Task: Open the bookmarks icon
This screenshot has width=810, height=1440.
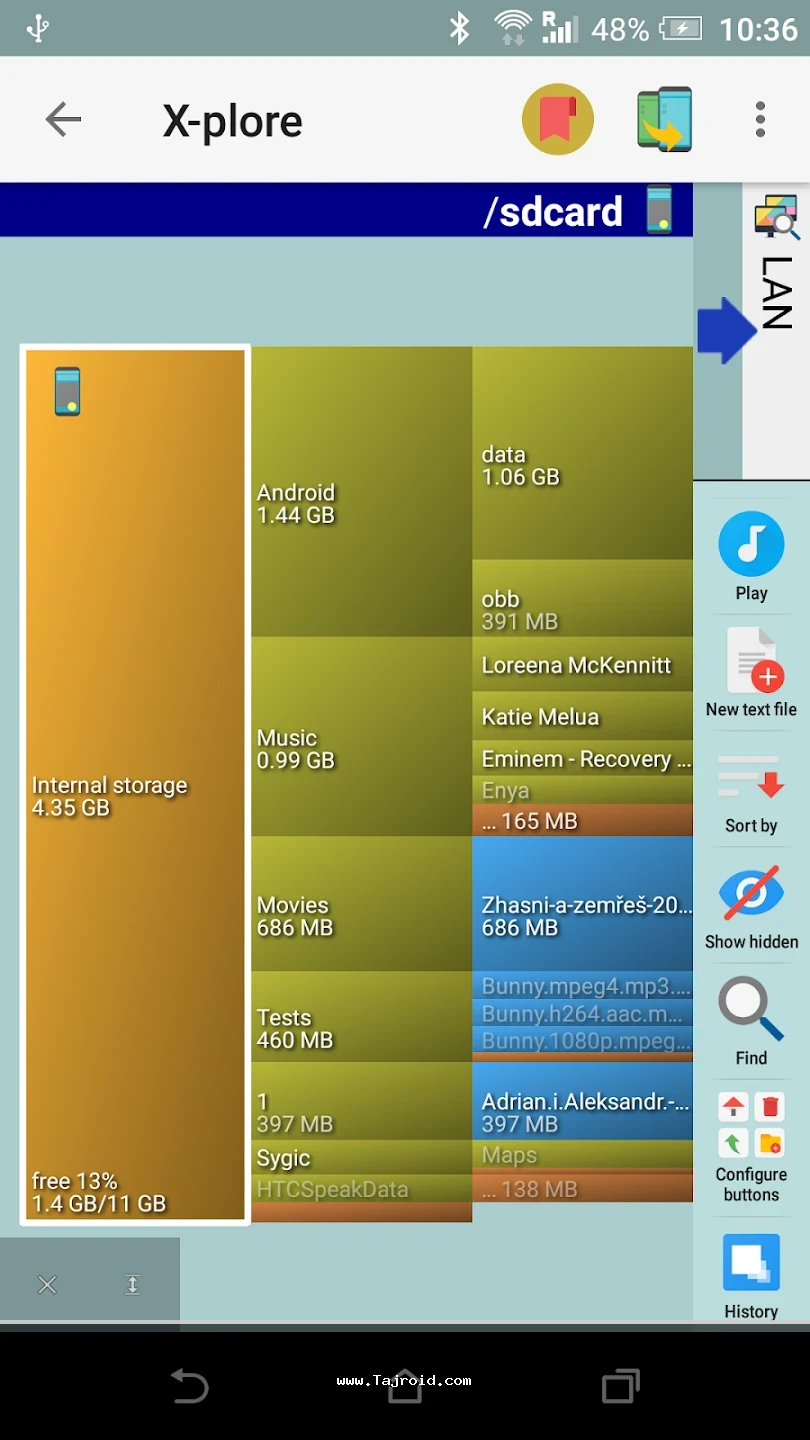Action: pos(557,120)
